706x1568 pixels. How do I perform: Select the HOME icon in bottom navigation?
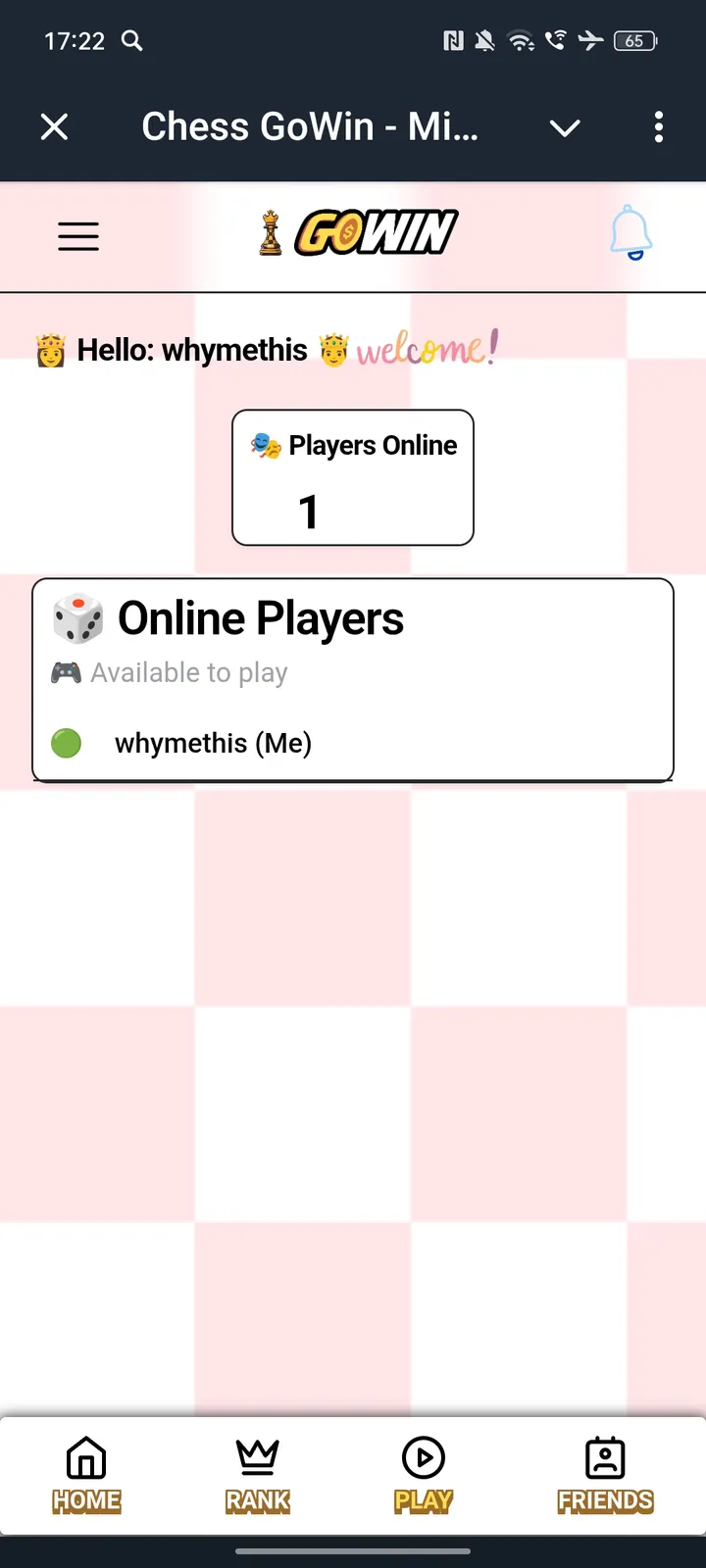[x=86, y=1458]
